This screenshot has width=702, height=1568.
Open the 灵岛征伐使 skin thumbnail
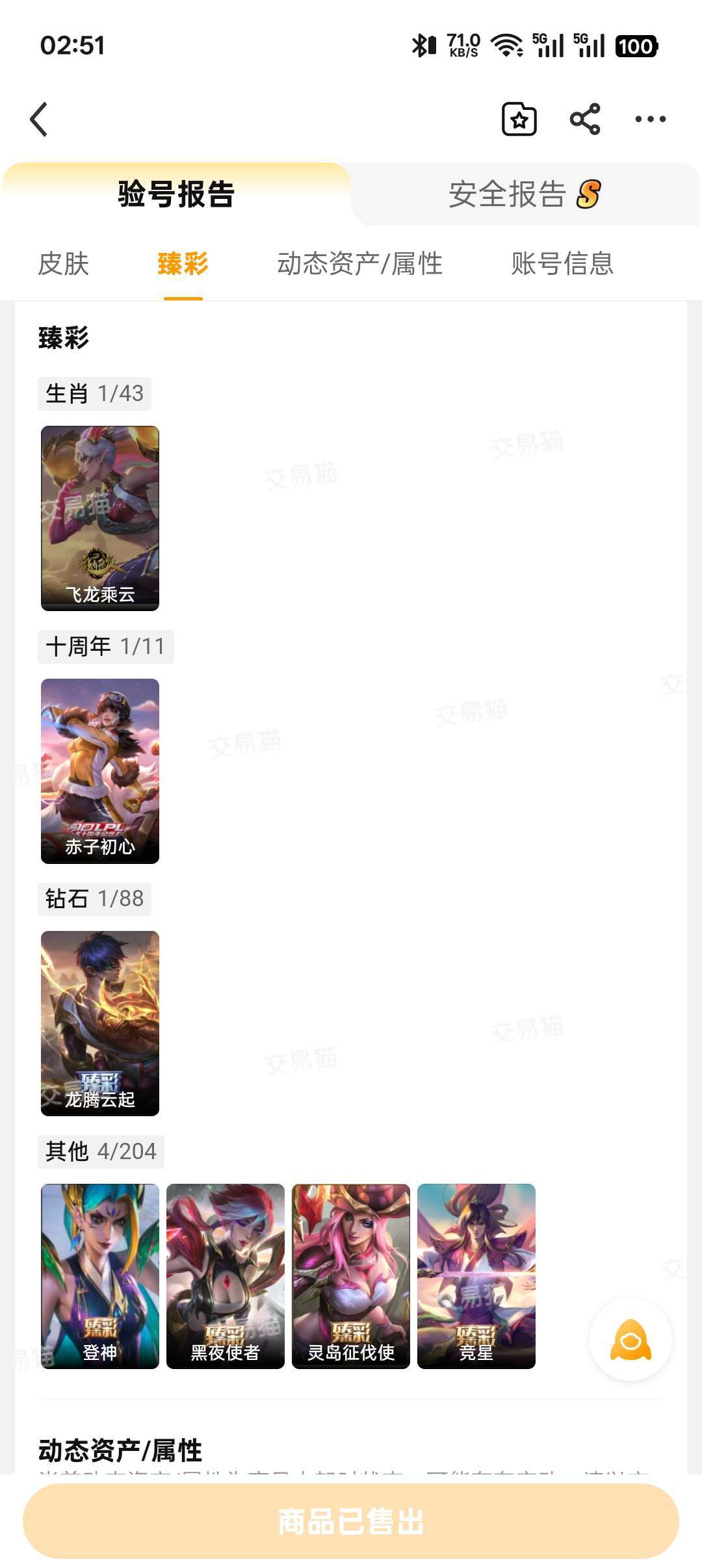click(x=351, y=1276)
